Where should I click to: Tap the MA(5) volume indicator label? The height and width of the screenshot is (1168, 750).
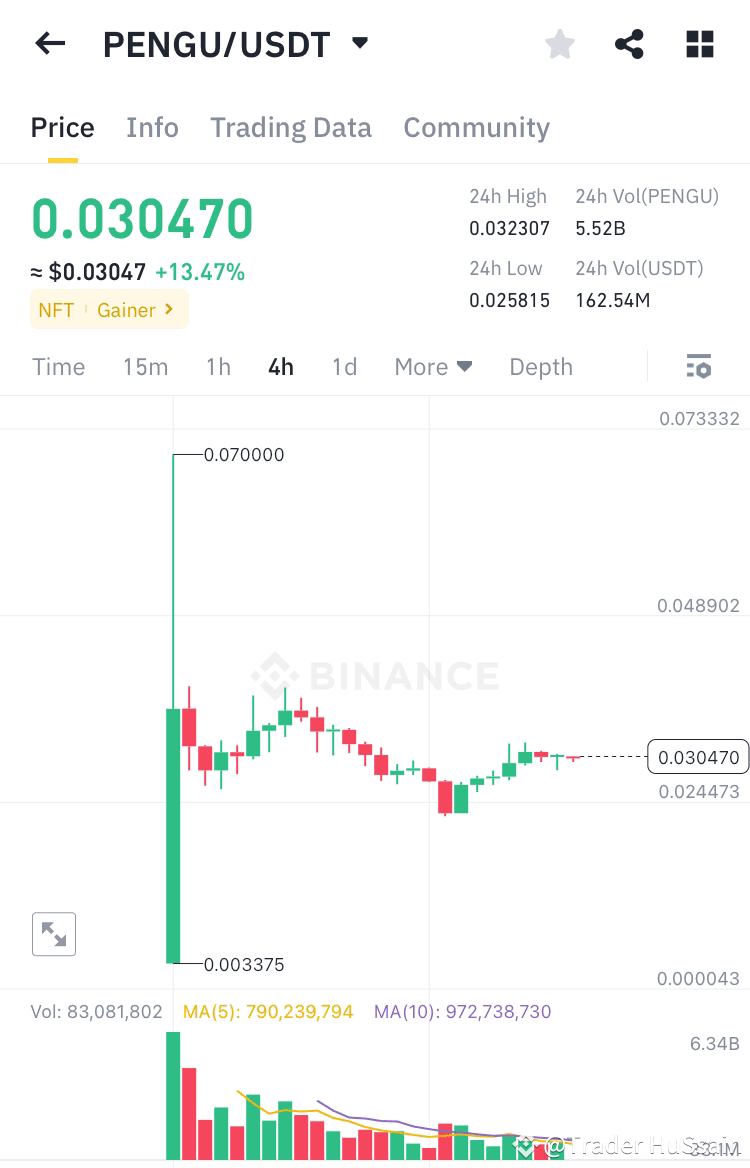click(x=268, y=1011)
